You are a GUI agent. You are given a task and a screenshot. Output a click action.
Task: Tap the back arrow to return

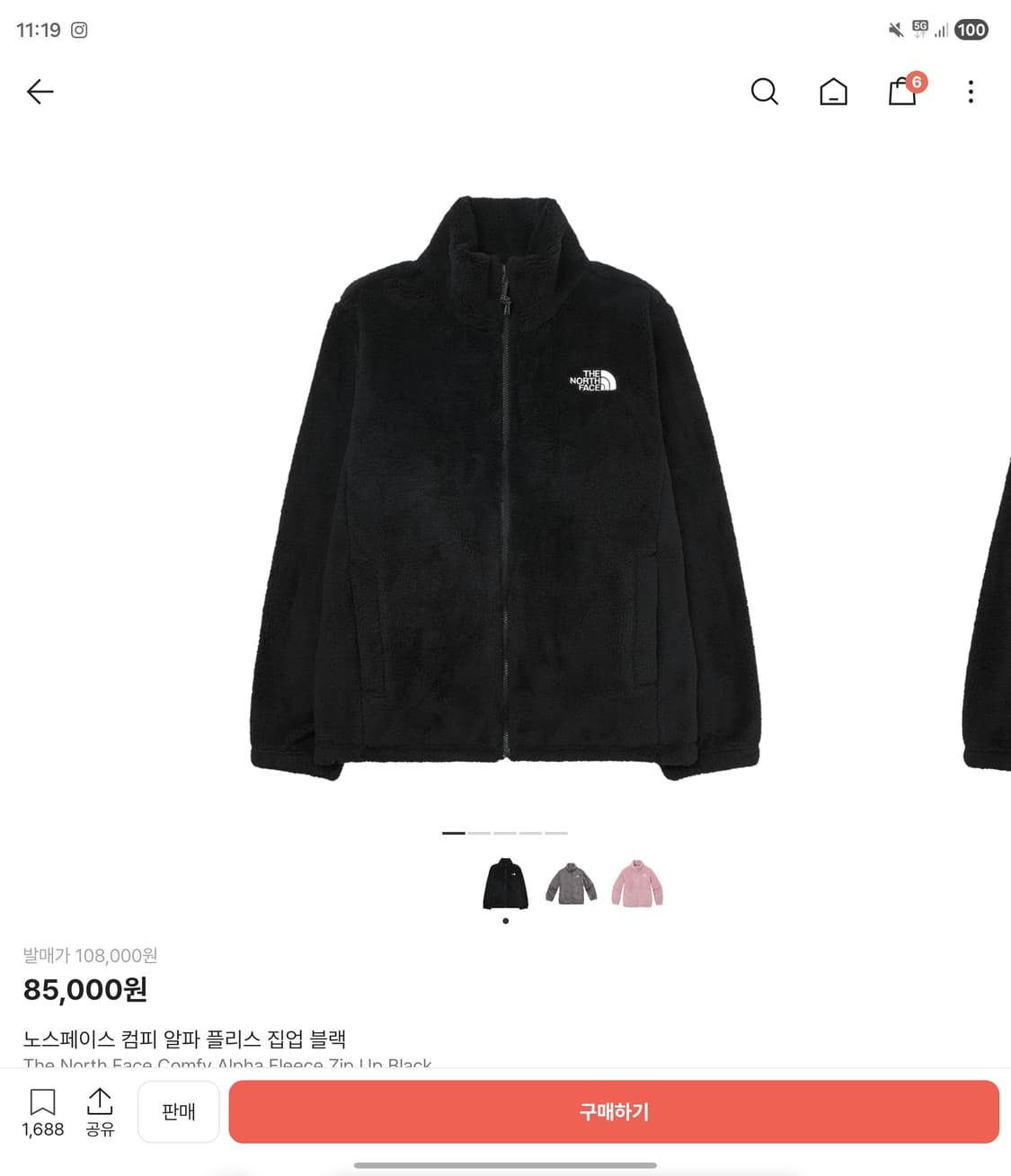coord(40,92)
